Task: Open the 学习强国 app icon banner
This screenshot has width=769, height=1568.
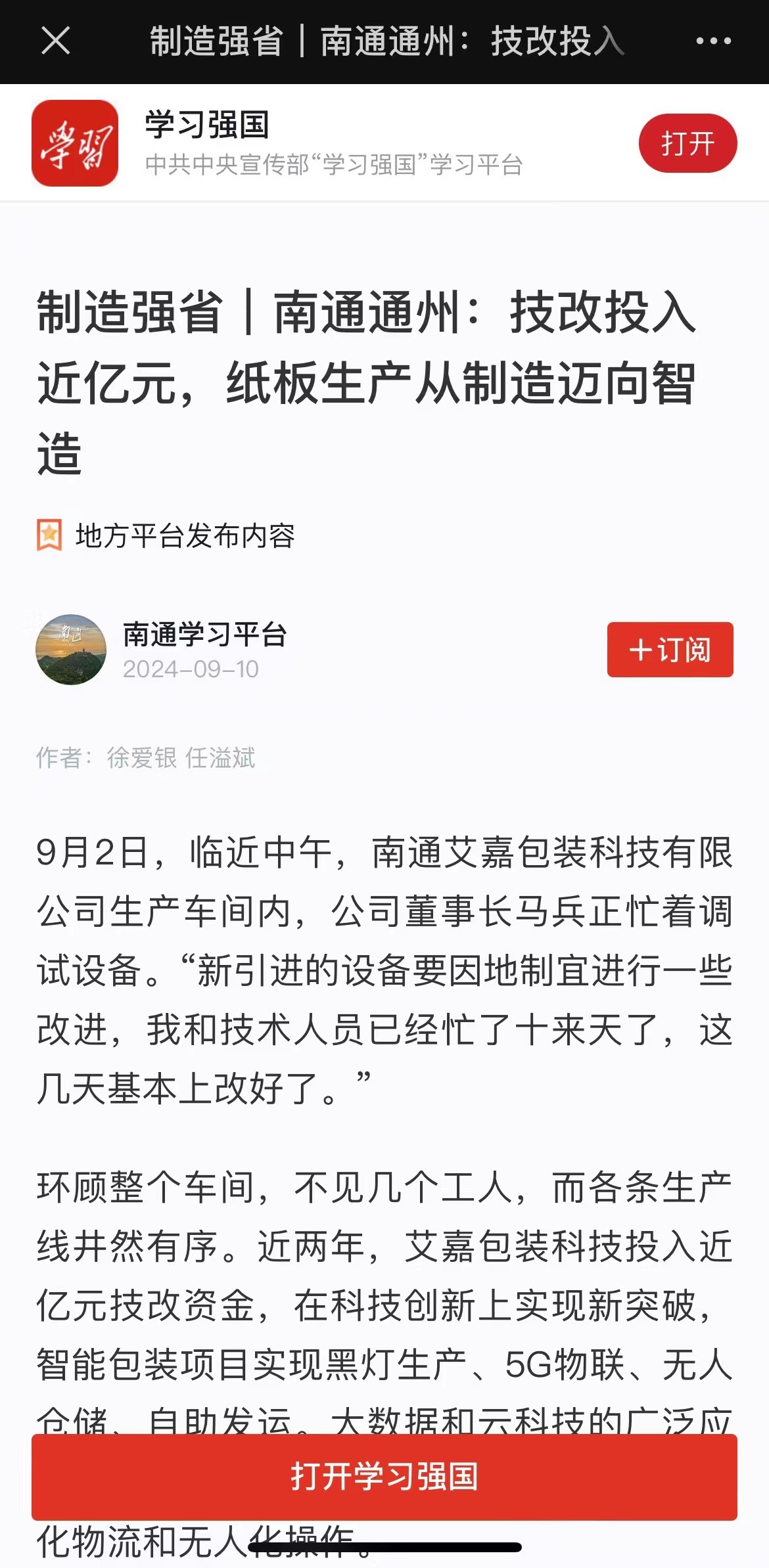Action: [75, 143]
